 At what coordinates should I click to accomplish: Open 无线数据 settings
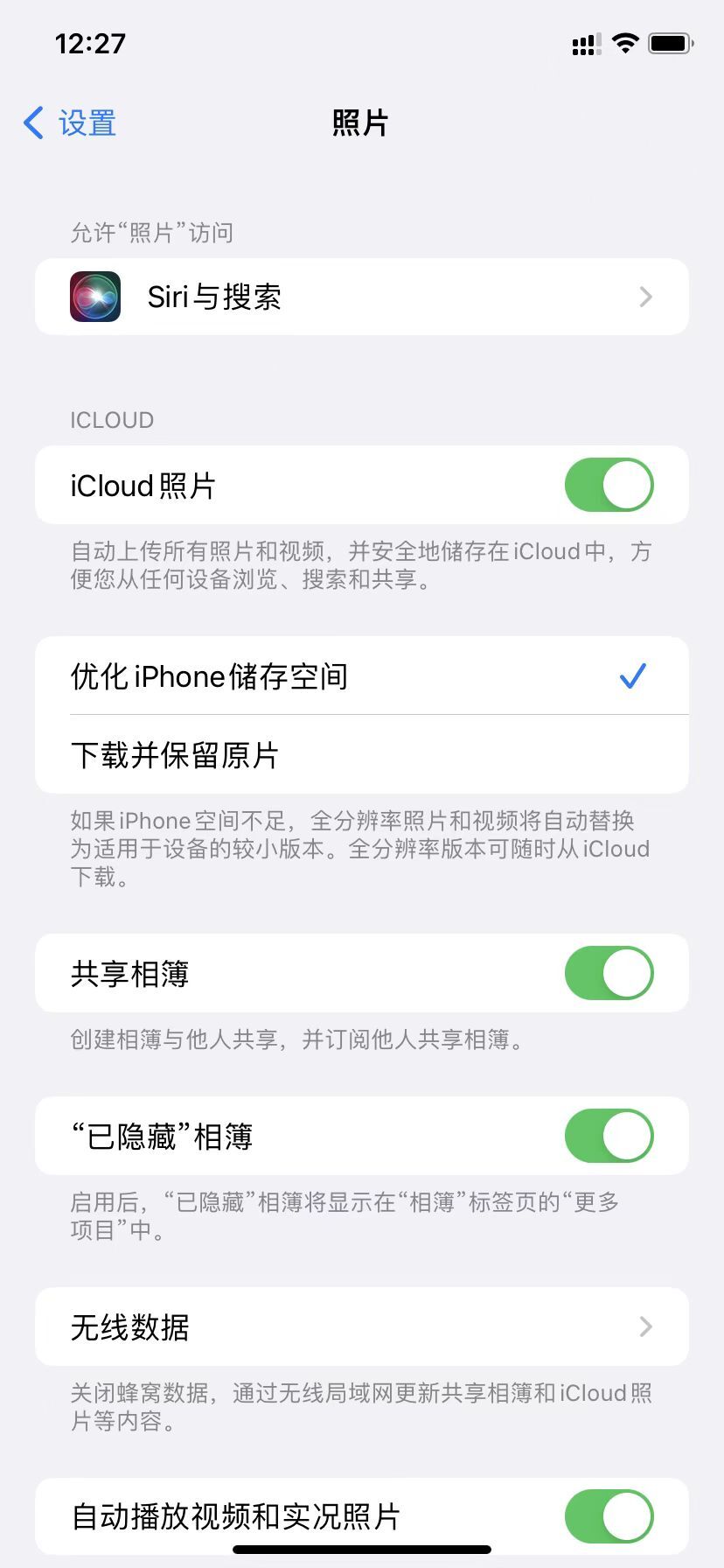click(362, 1326)
